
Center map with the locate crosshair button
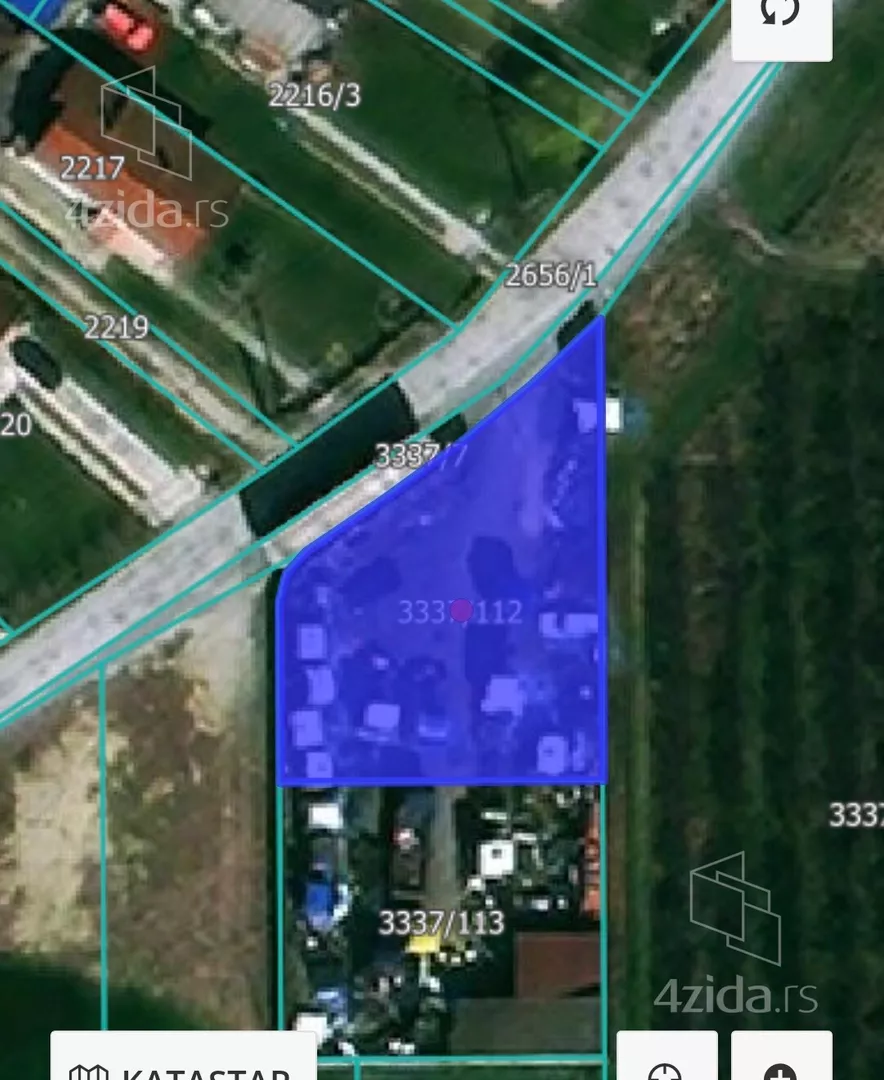(666, 1062)
